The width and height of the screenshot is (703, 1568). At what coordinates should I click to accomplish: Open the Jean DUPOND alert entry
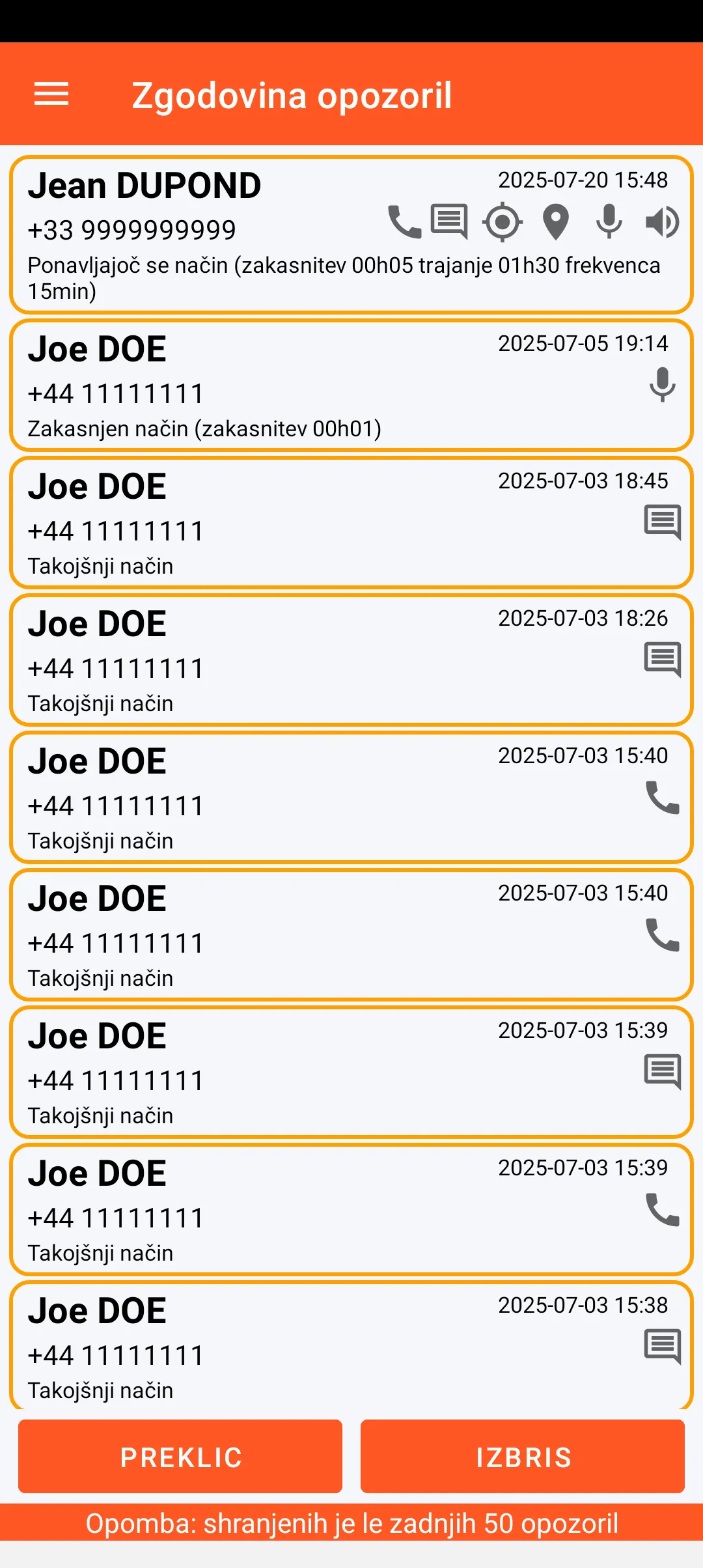coord(351,234)
